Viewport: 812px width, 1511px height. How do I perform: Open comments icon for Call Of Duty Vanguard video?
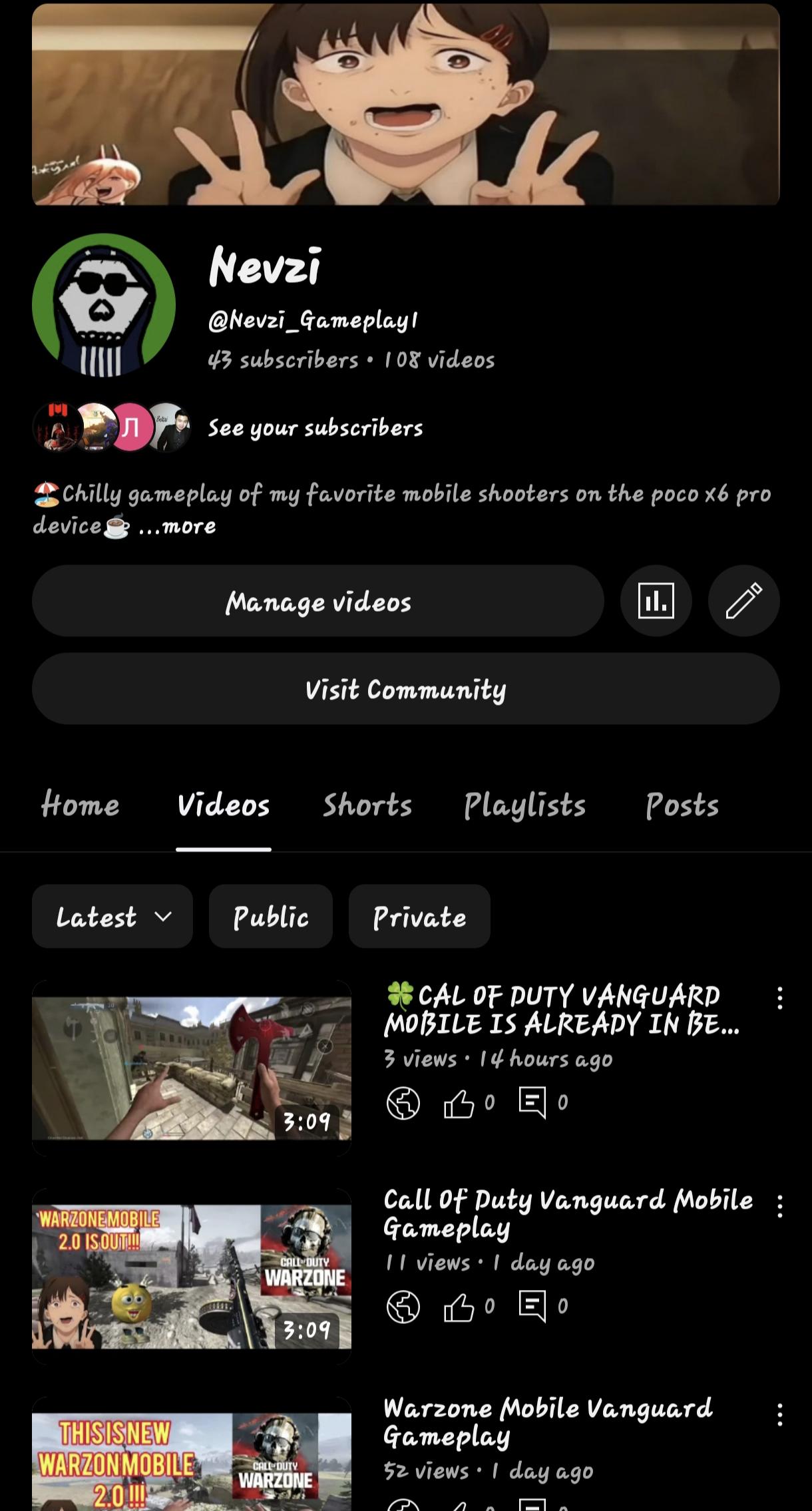pyautogui.click(x=532, y=1307)
